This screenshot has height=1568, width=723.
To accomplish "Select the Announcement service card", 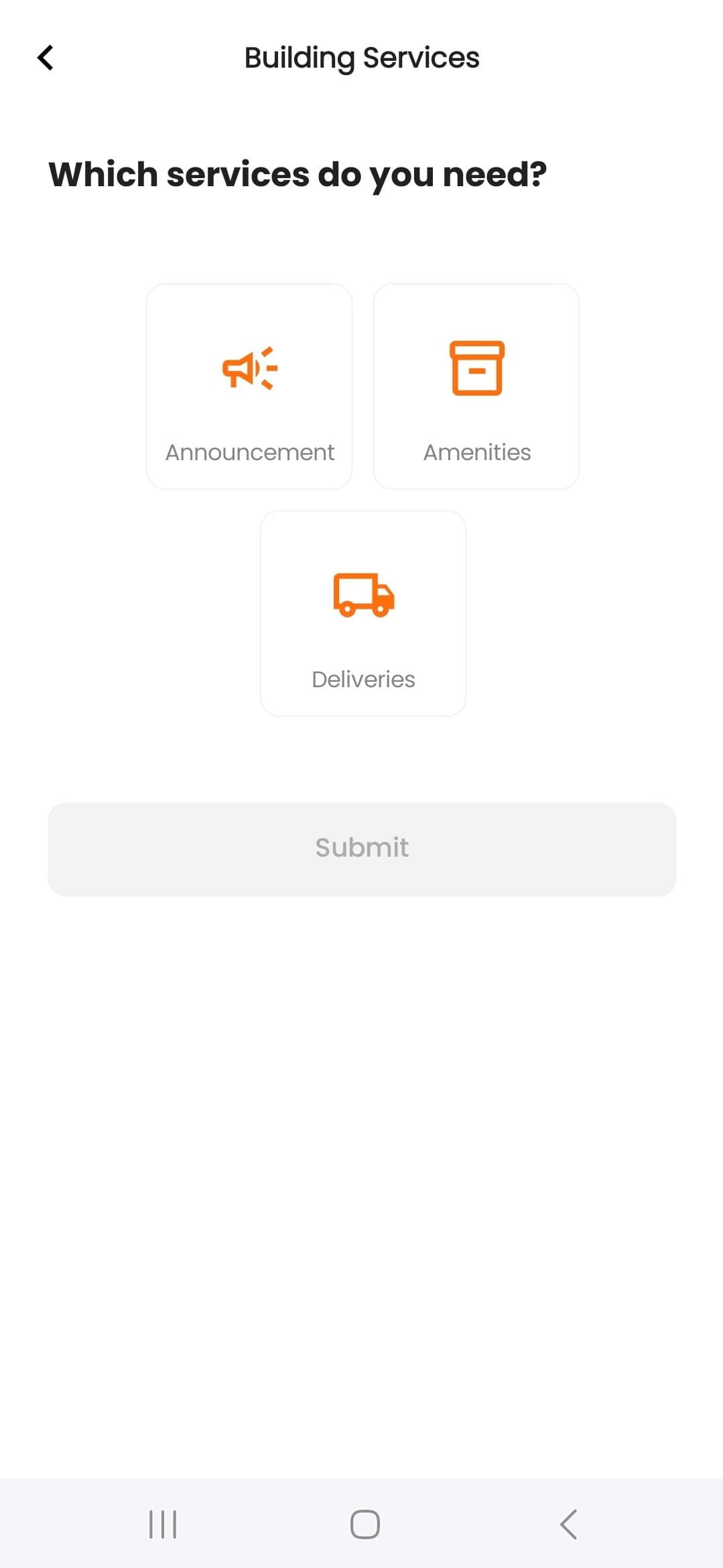I will pyautogui.click(x=249, y=386).
